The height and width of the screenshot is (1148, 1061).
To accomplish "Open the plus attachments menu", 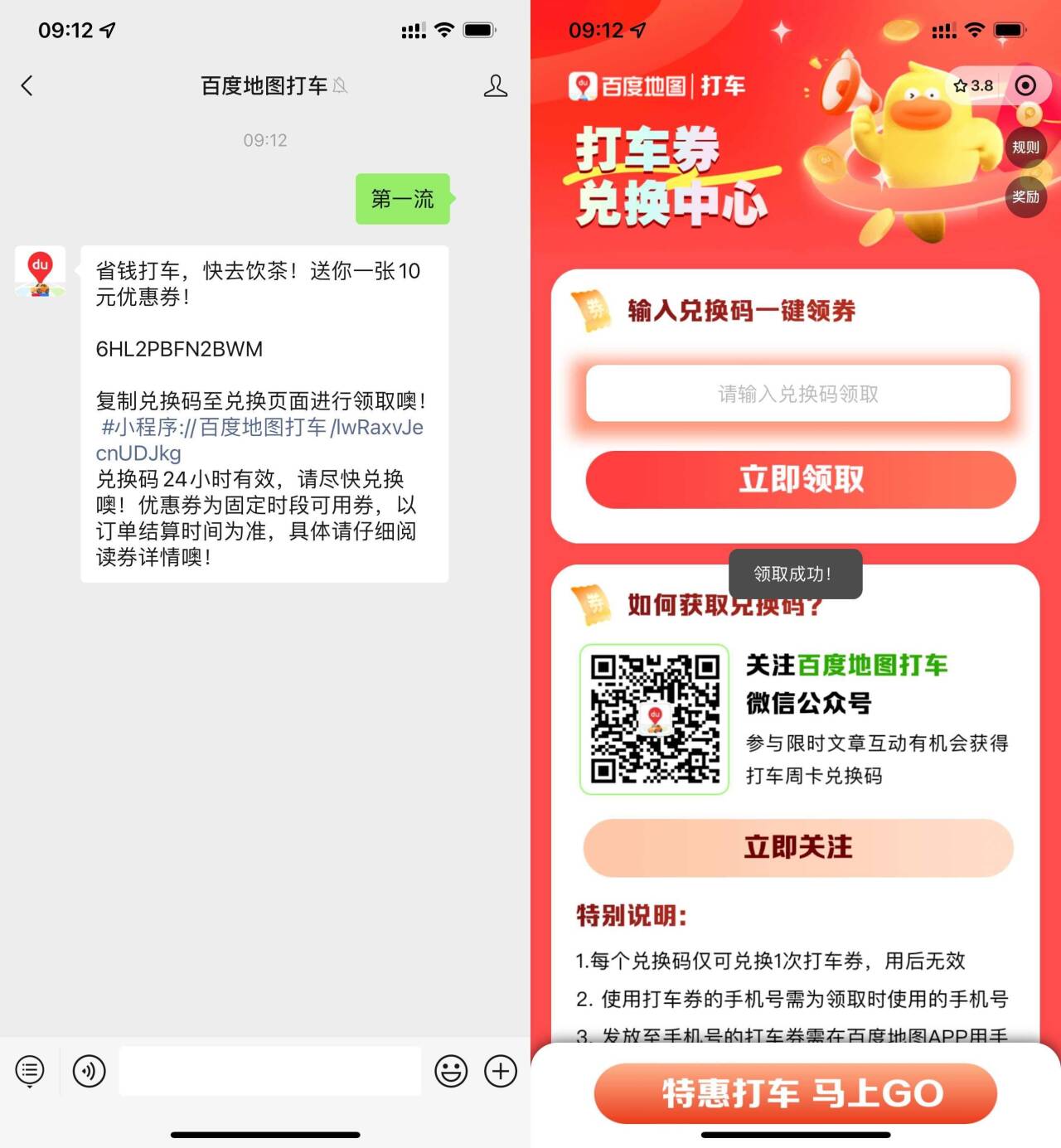I will [501, 1071].
